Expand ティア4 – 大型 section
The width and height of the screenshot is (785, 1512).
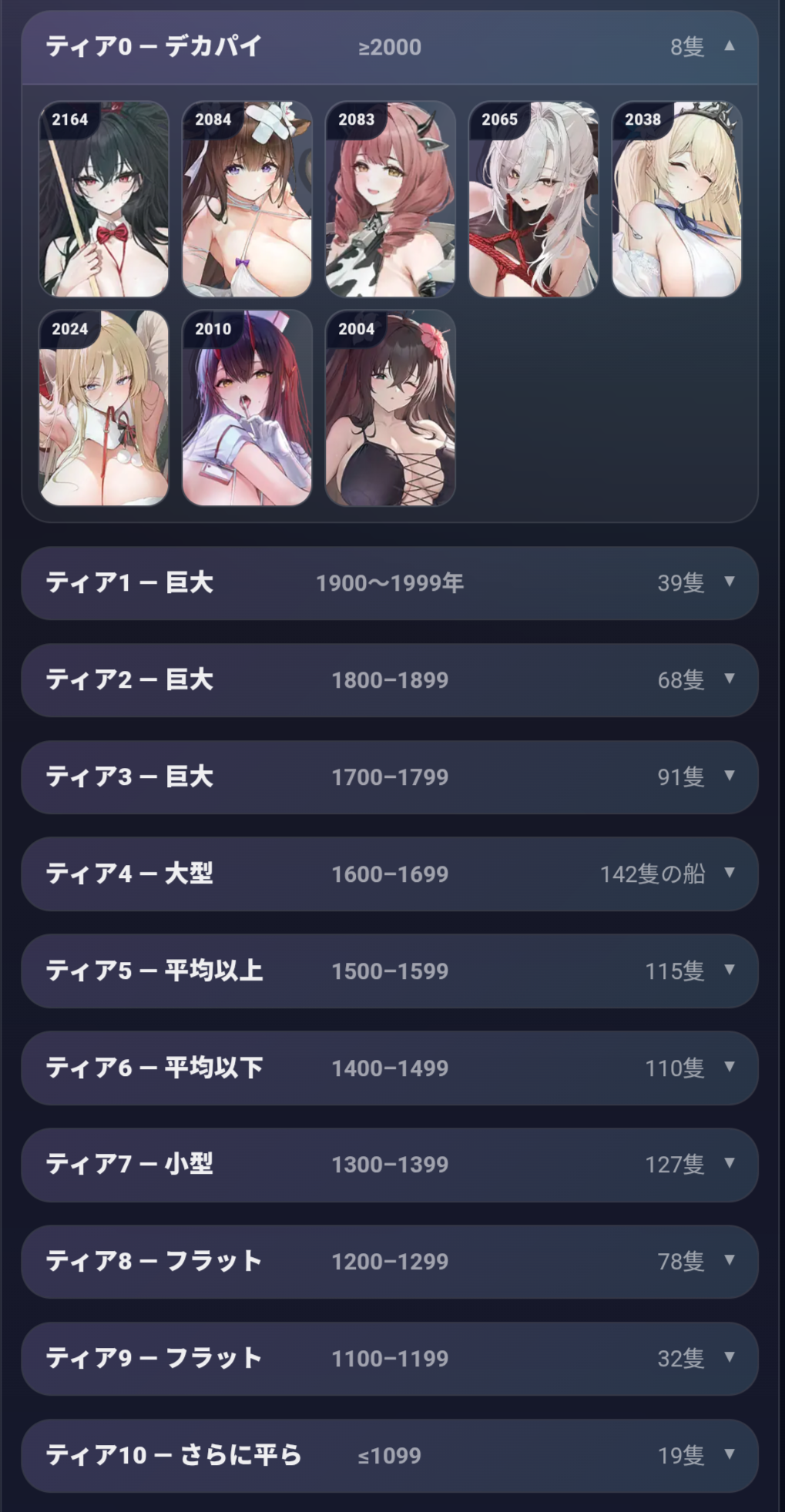(389, 874)
